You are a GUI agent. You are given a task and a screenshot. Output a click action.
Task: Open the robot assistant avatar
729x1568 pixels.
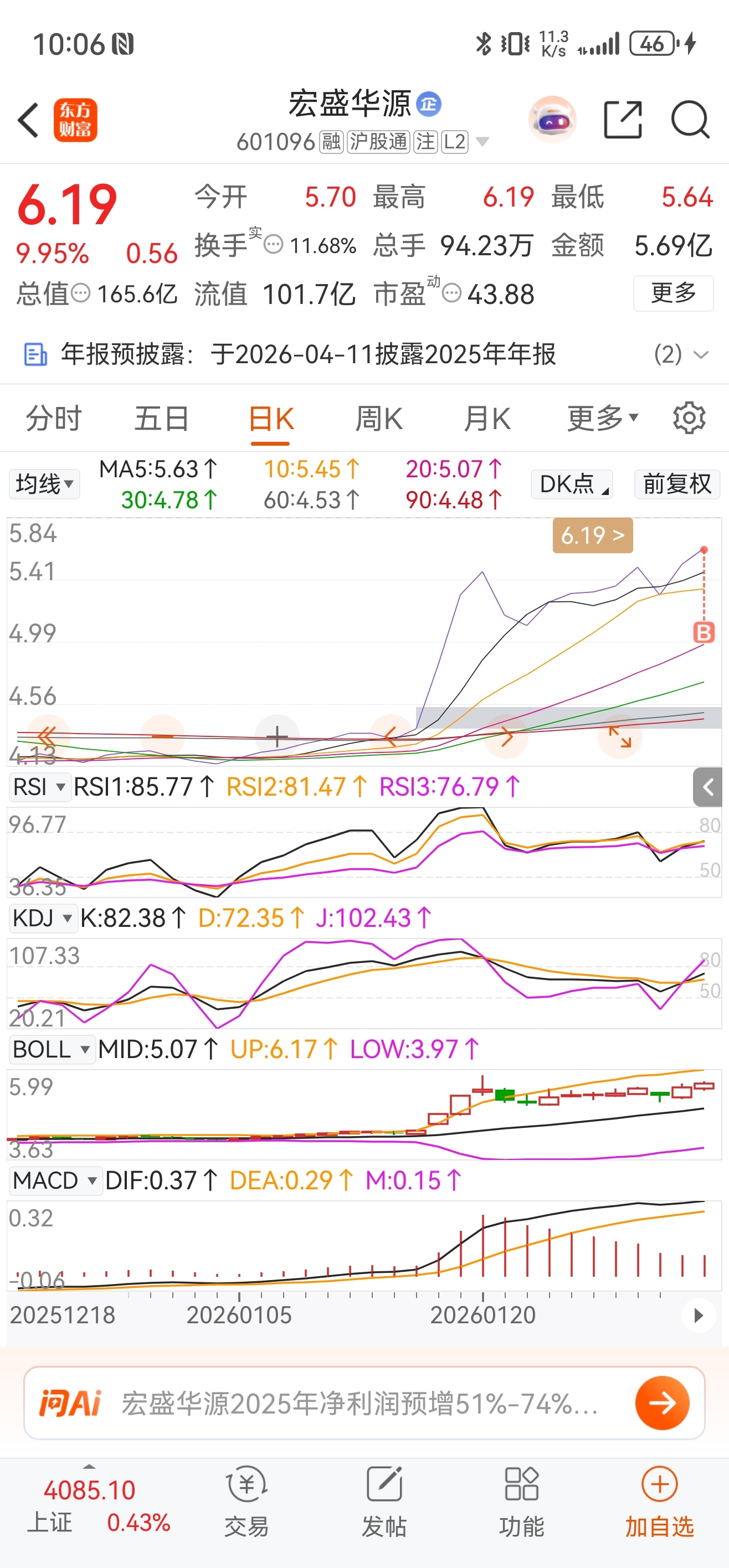552,120
